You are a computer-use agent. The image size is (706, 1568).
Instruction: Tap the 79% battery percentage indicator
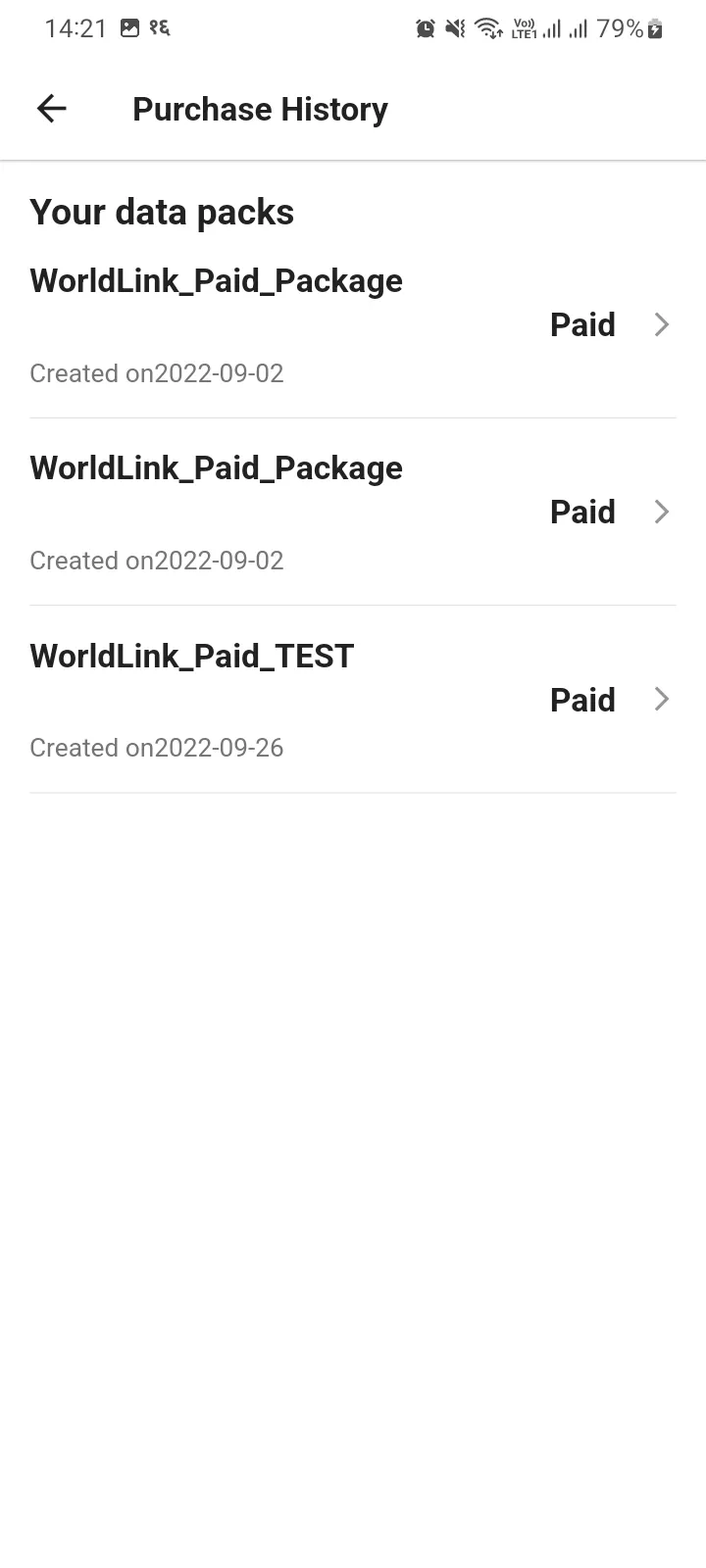point(621,28)
